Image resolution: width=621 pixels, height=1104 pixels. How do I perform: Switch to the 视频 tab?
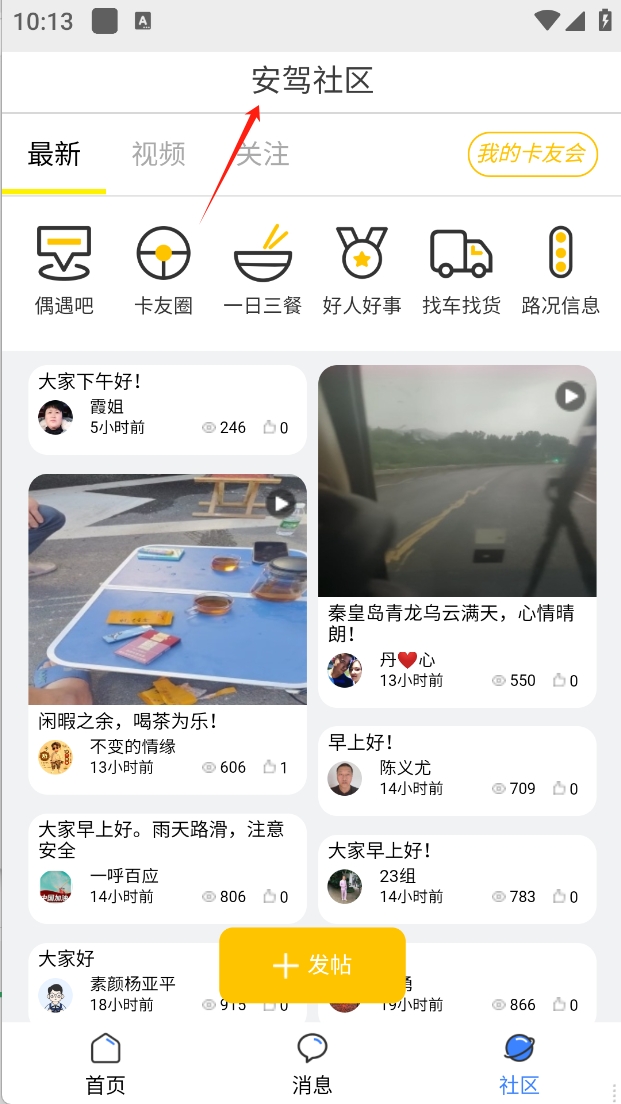click(158, 154)
